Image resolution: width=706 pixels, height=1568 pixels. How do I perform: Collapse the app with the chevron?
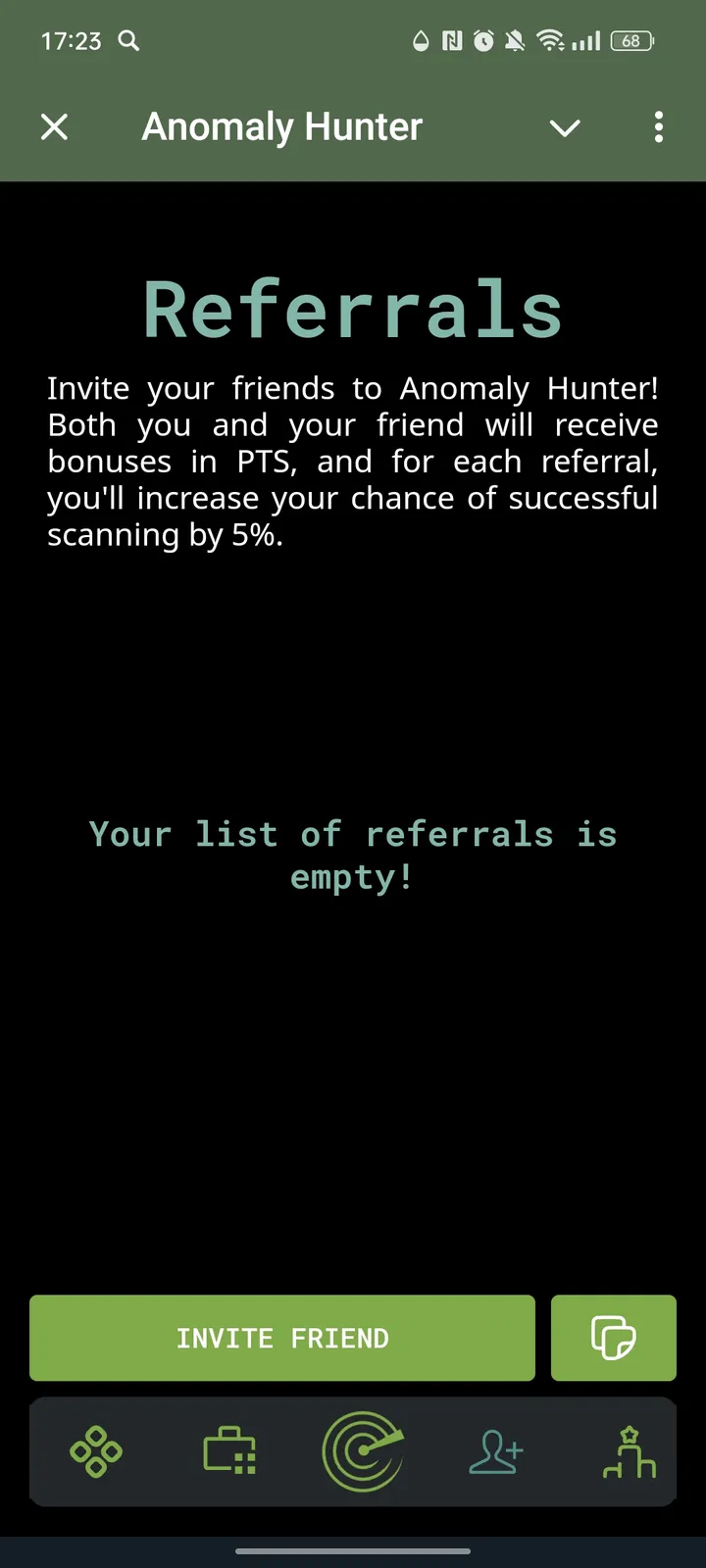[x=565, y=127]
